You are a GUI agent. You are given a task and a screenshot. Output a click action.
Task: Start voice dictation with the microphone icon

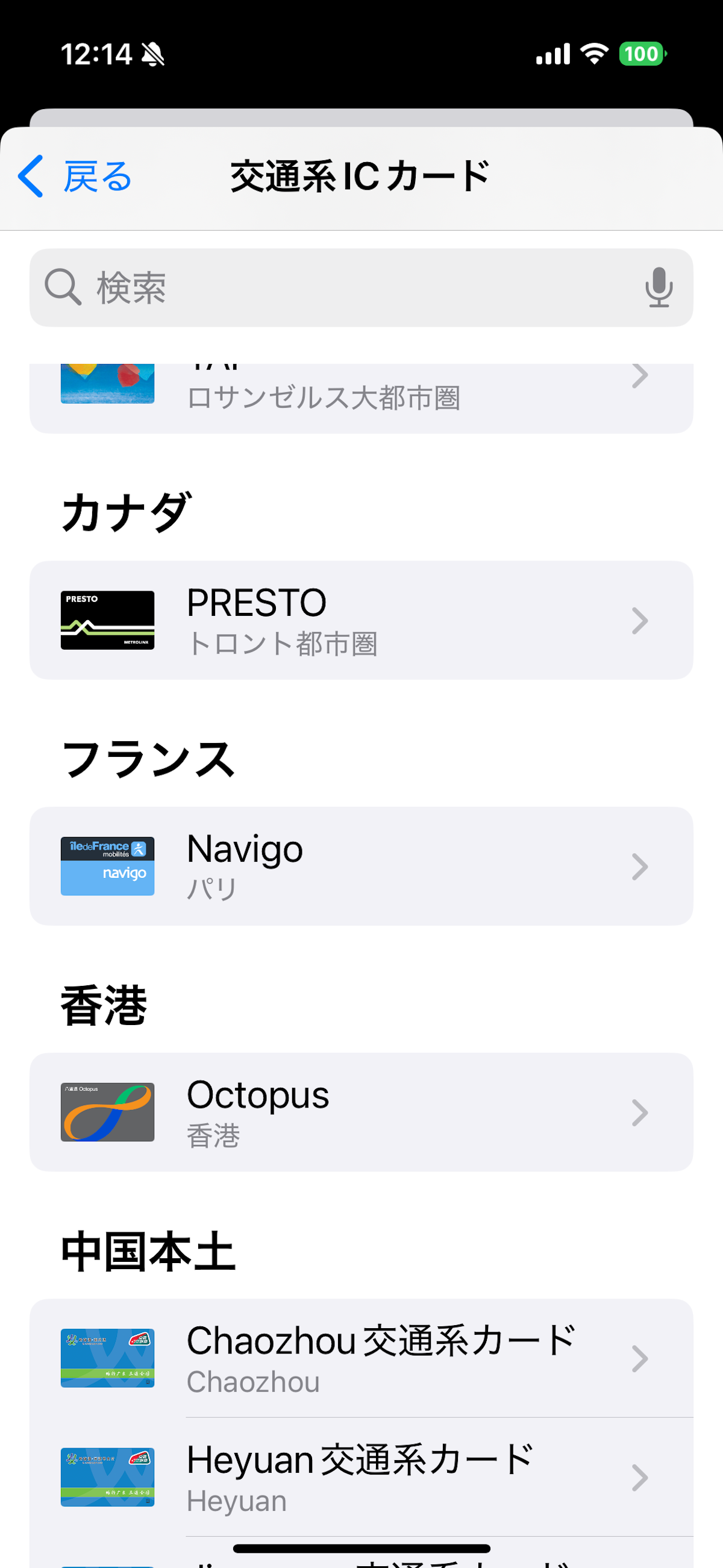tap(659, 287)
